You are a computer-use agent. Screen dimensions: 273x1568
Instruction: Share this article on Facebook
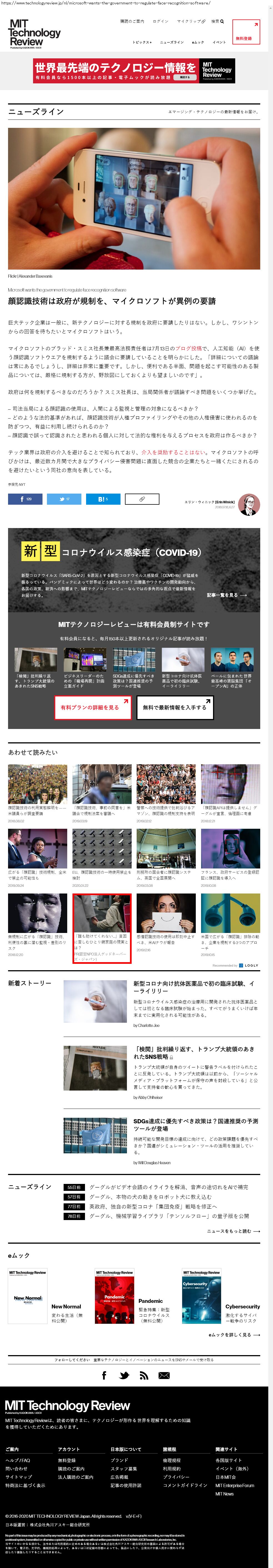tap(25, 499)
